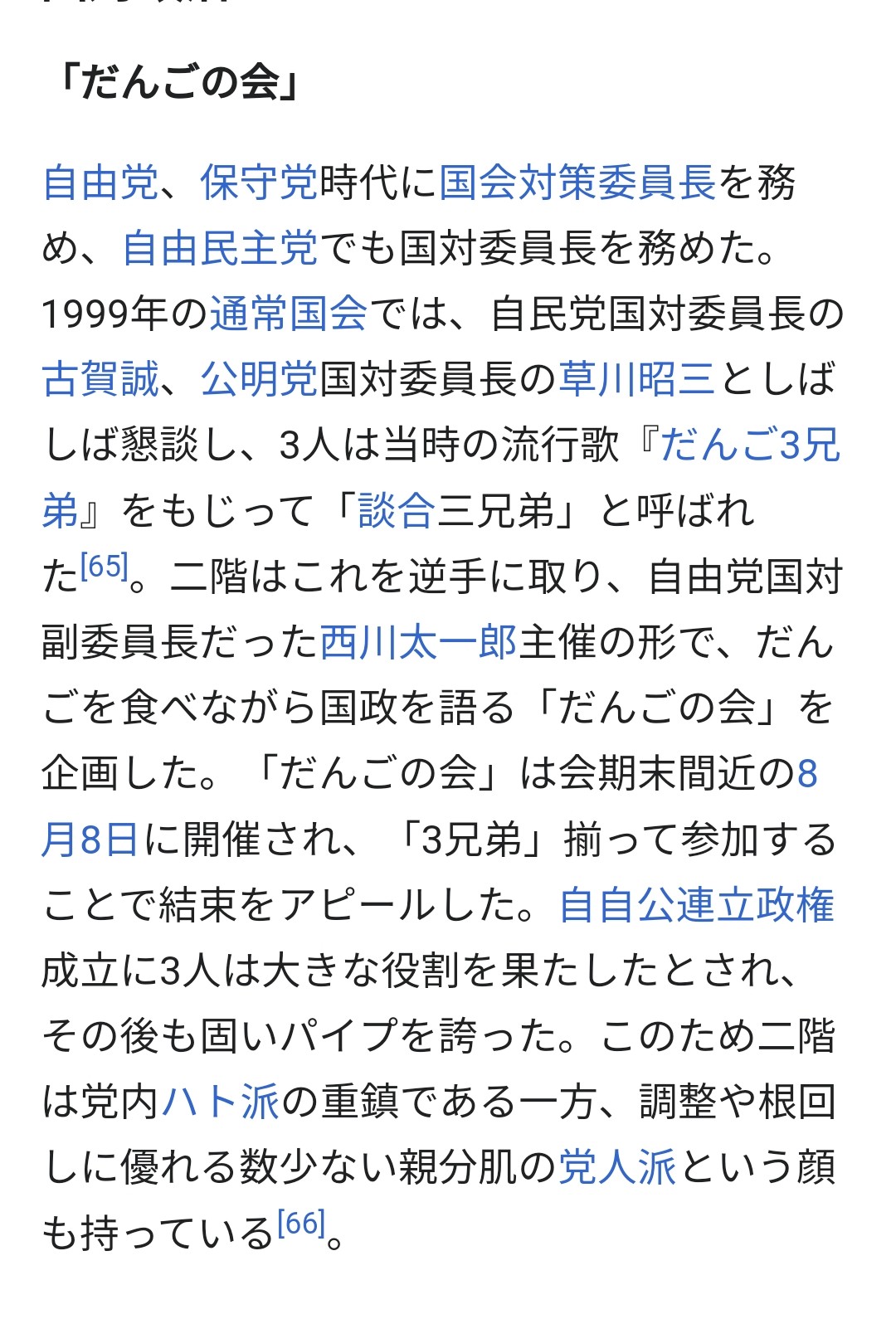Tap the 通常国会 link

pos(289,314)
